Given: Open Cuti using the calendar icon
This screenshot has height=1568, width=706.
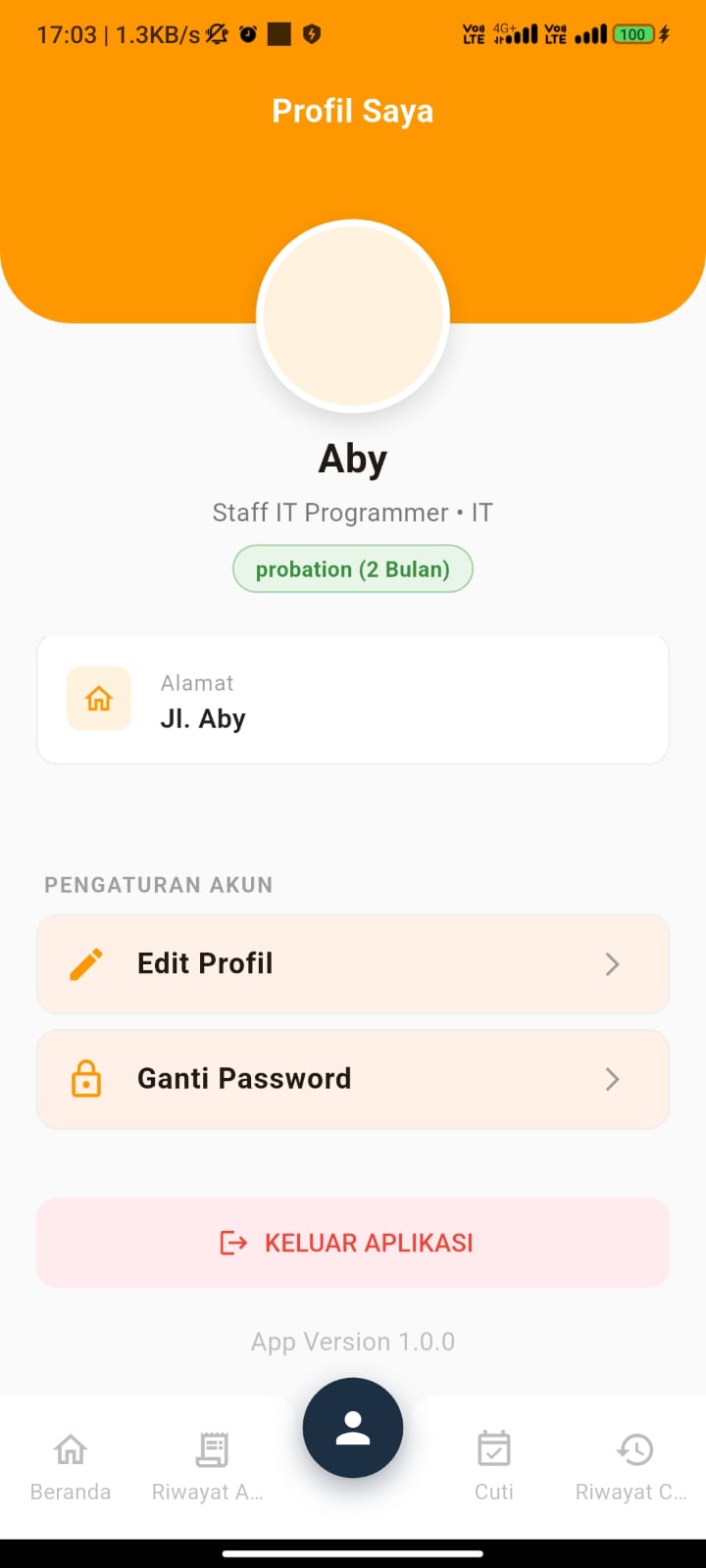Looking at the screenshot, I should coord(494,1447).
